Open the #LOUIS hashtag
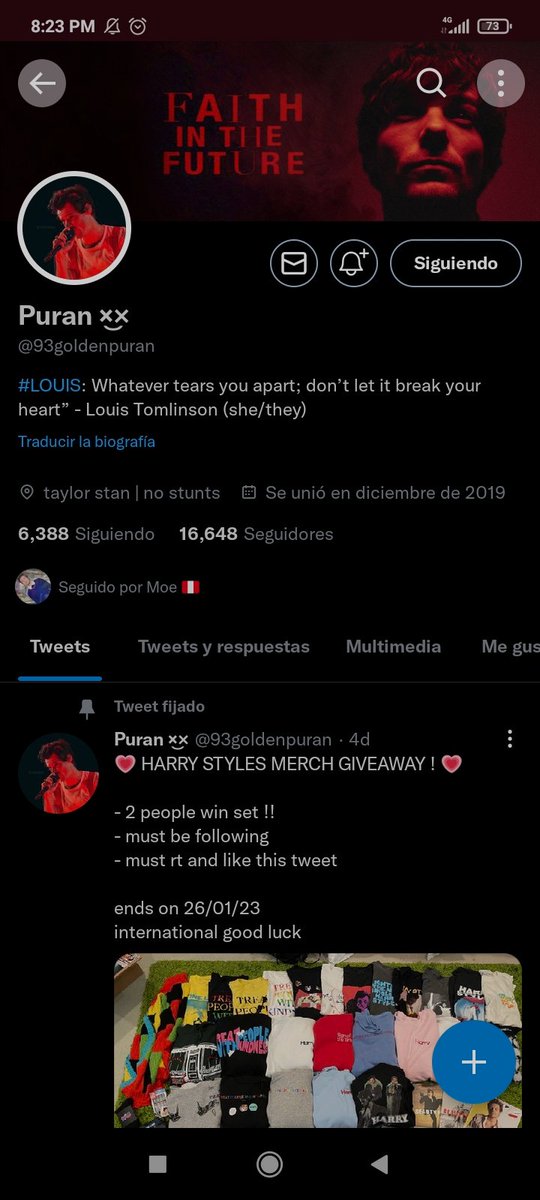The height and width of the screenshot is (1200, 540). pyautogui.click(x=46, y=385)
